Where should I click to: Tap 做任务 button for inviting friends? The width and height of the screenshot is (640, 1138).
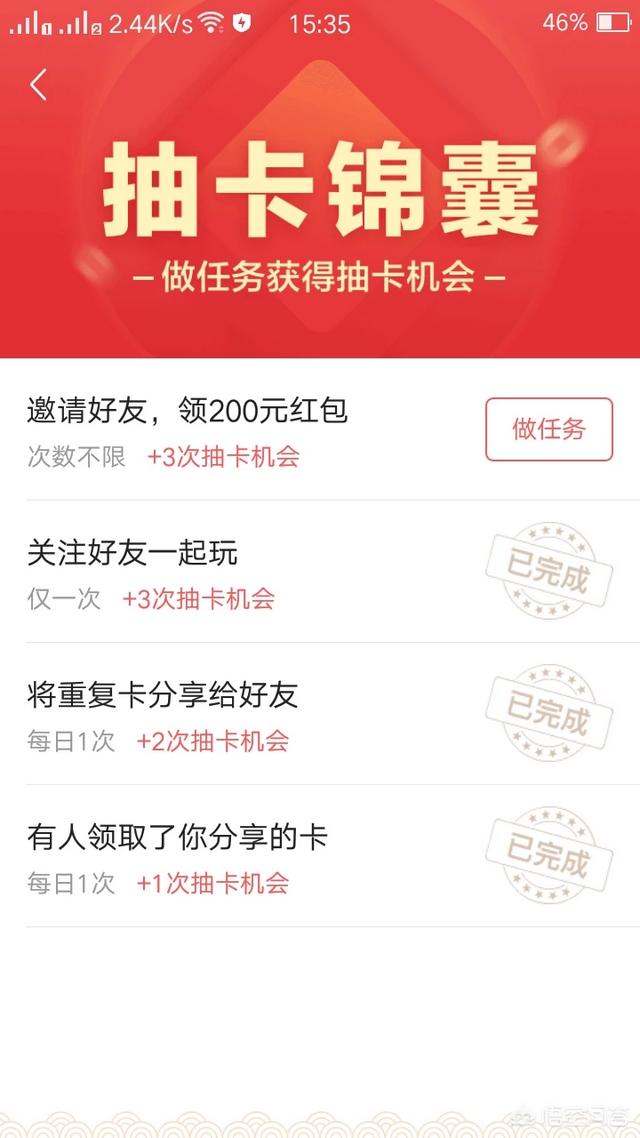(x=548, y=429)
